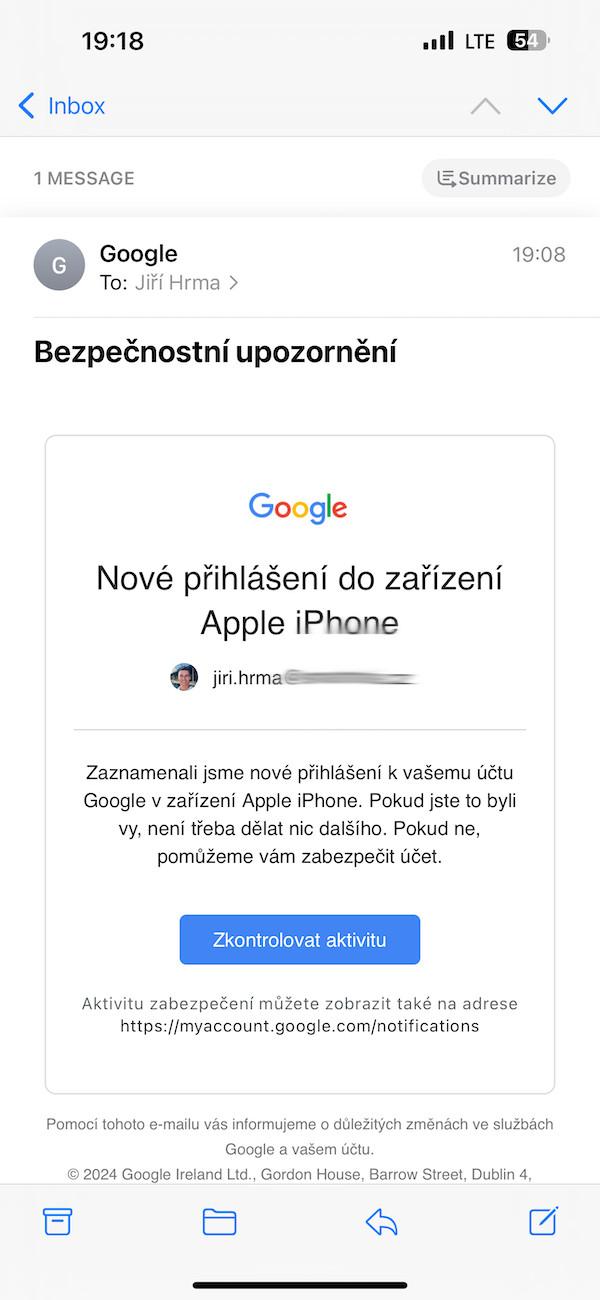
Task: Jump to the next message arrow
Action: point(552,105)
